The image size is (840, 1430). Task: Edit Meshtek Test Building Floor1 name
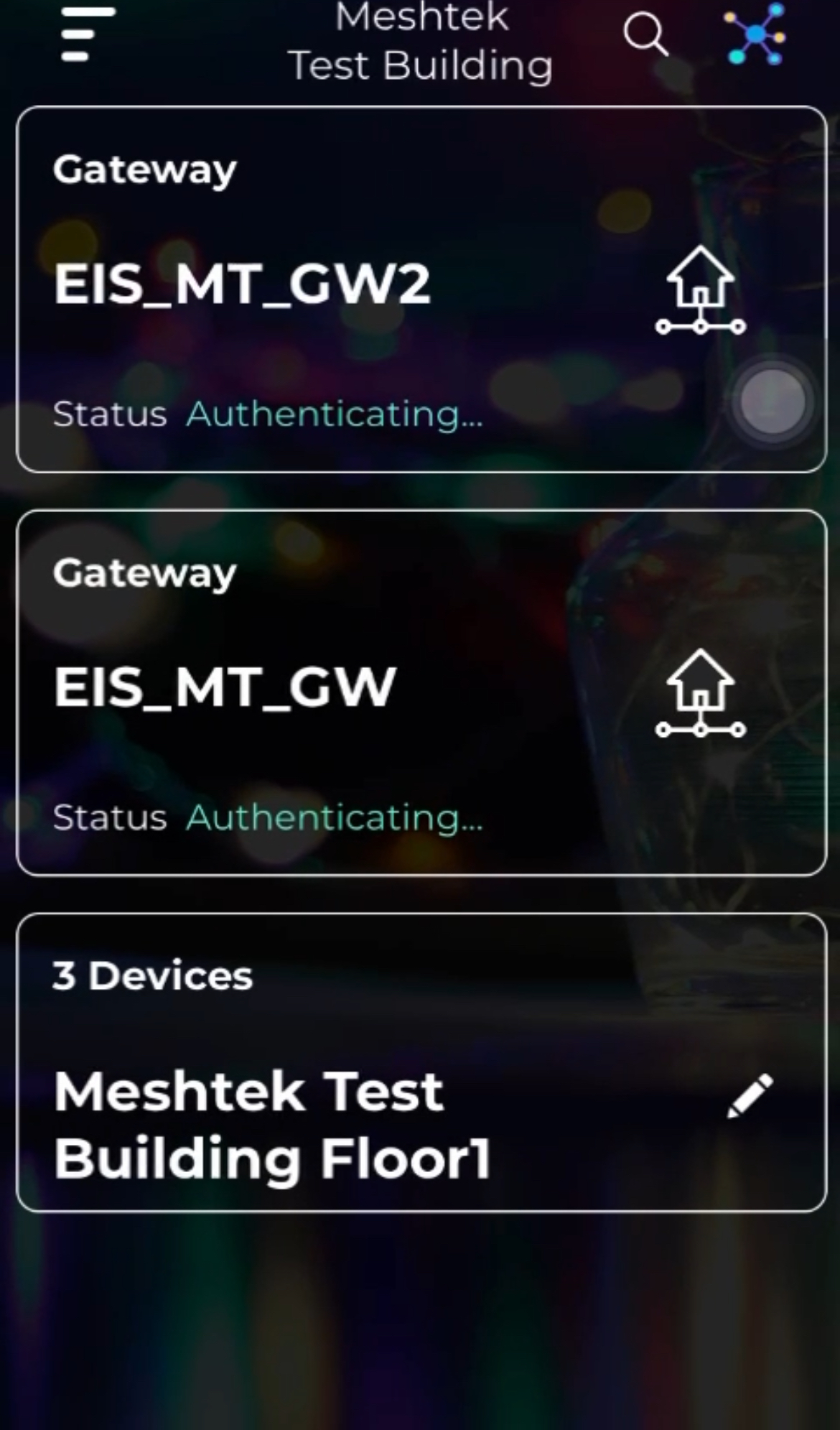click(x=750, y=1096)
